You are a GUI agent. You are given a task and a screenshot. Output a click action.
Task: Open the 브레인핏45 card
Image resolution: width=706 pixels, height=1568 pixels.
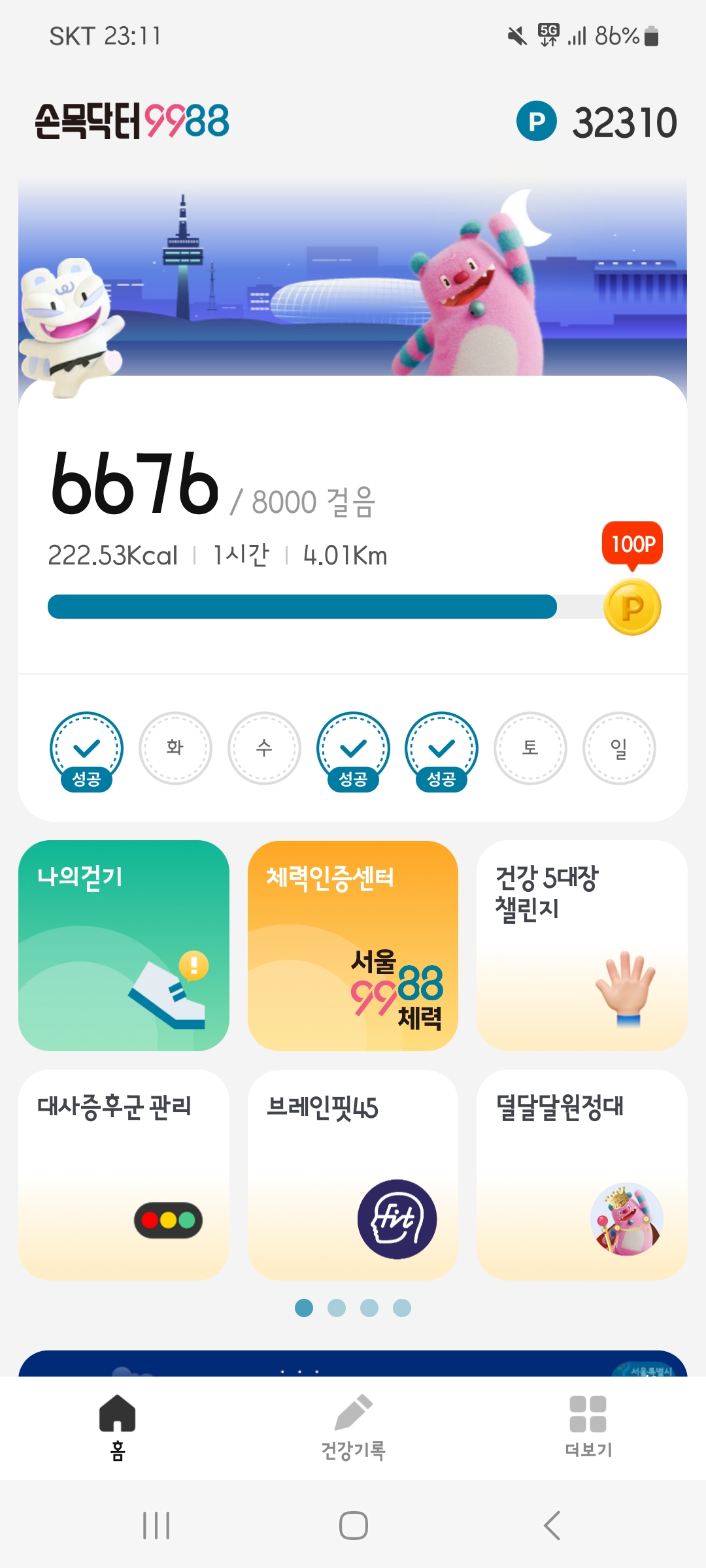coord(353,1174)
